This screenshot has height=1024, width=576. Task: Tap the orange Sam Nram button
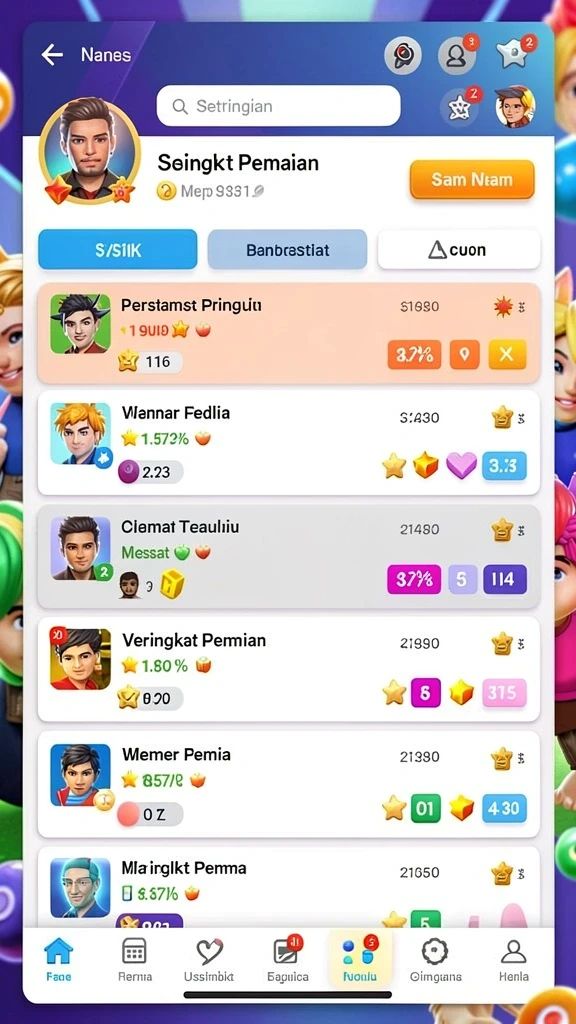tap(472, 179)
